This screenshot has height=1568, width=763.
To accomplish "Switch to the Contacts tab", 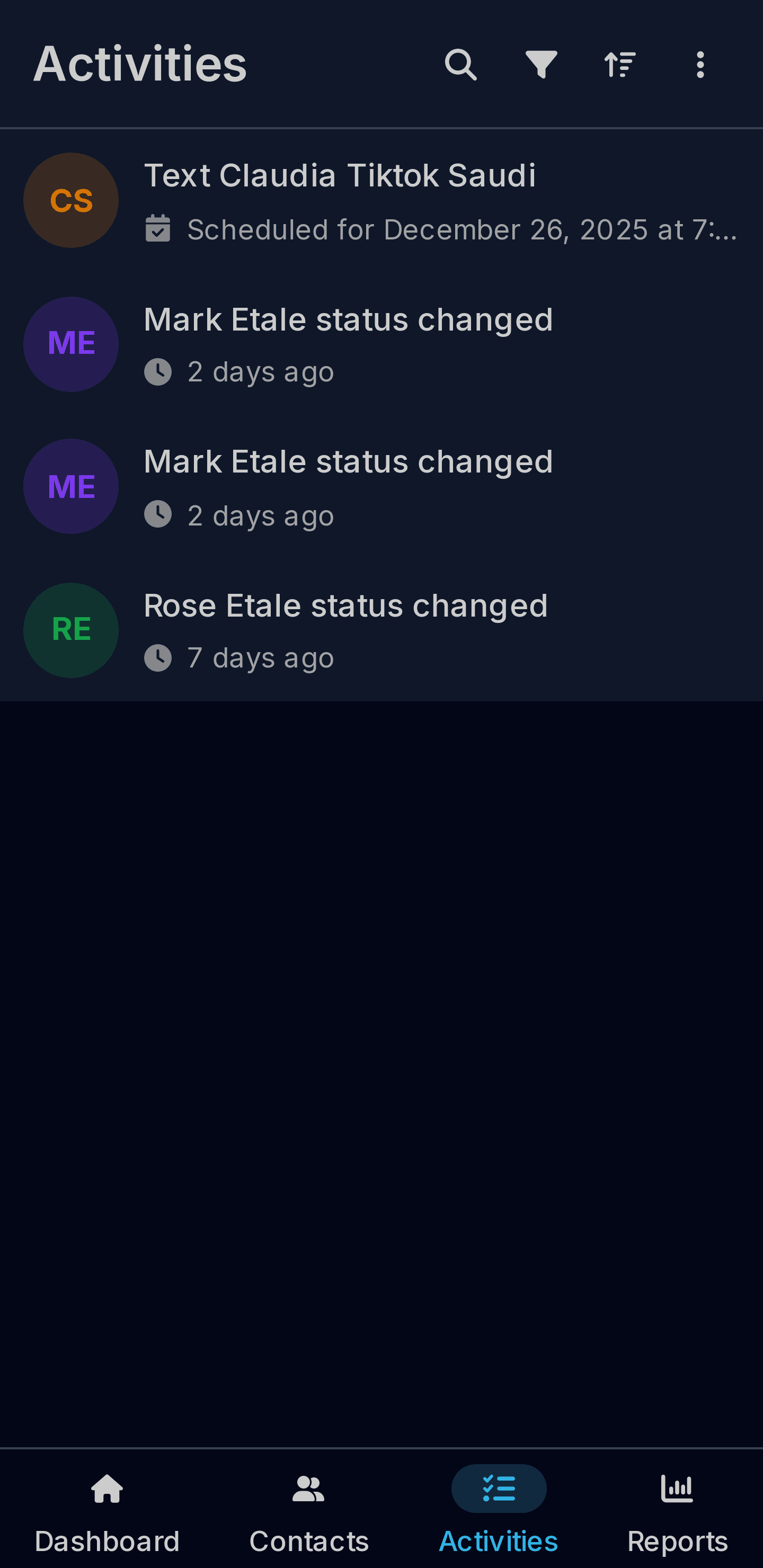I will pyautogui.click(x=308, y=1540).
